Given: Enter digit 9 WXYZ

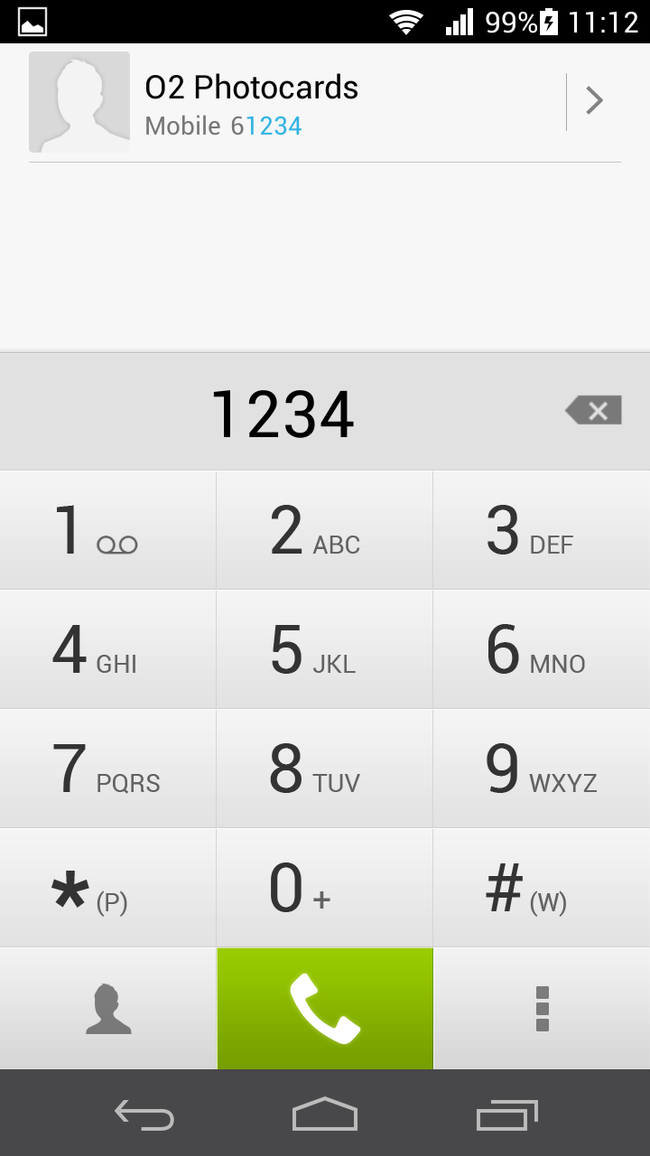Looking at the screenshot, I should click(541, 769).
